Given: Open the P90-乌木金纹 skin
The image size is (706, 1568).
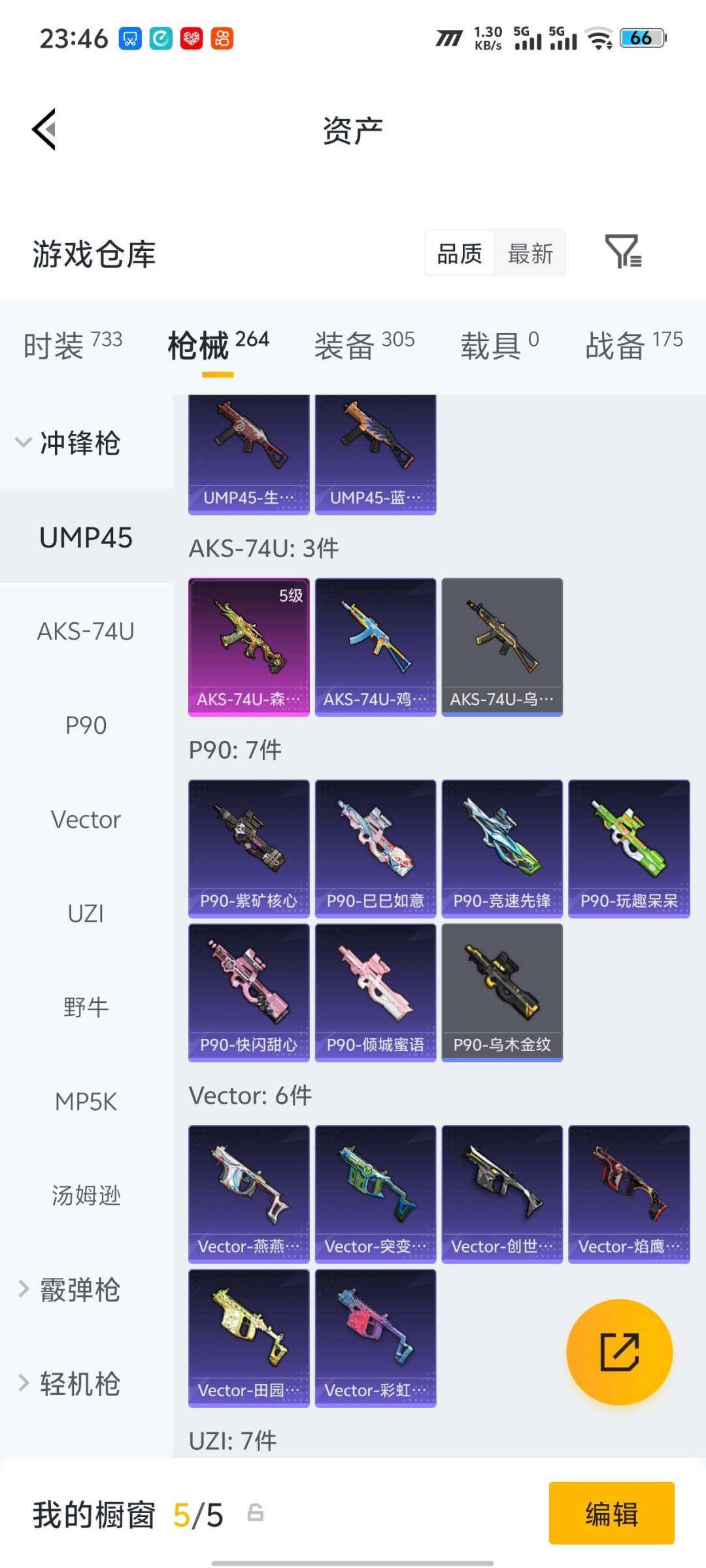Looking at the screenshot, I should click(x=502, y=992).
